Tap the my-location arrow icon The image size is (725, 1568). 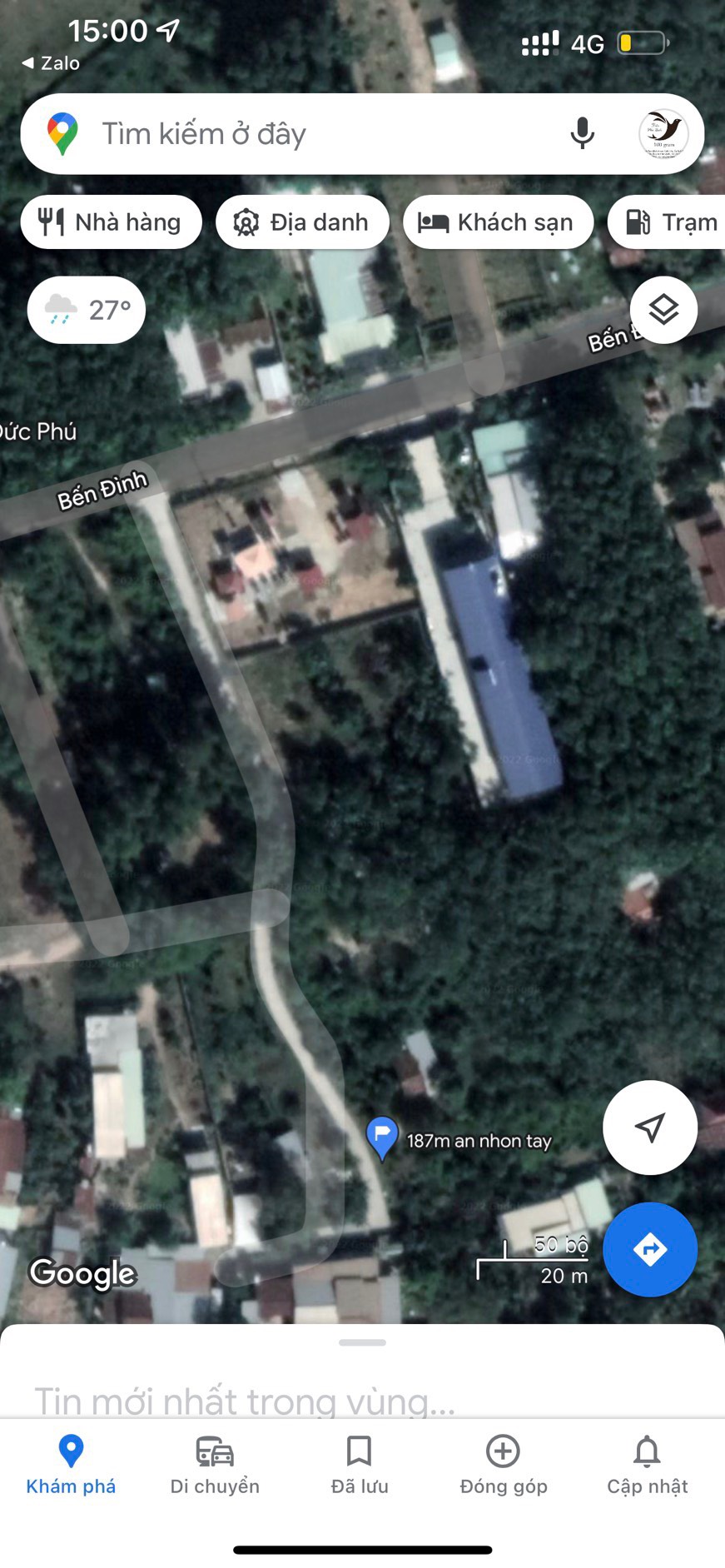[x=650, y=1127]
